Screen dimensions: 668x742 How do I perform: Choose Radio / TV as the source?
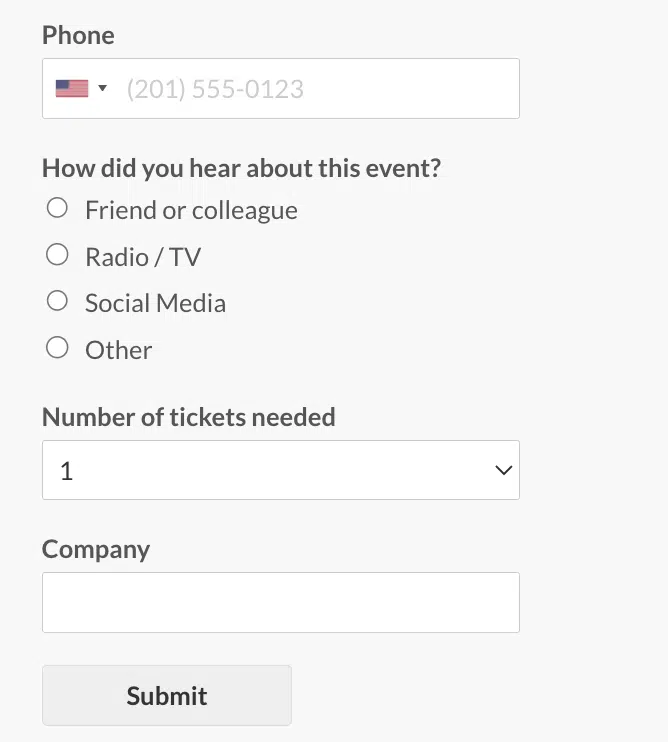click(58, 256)
